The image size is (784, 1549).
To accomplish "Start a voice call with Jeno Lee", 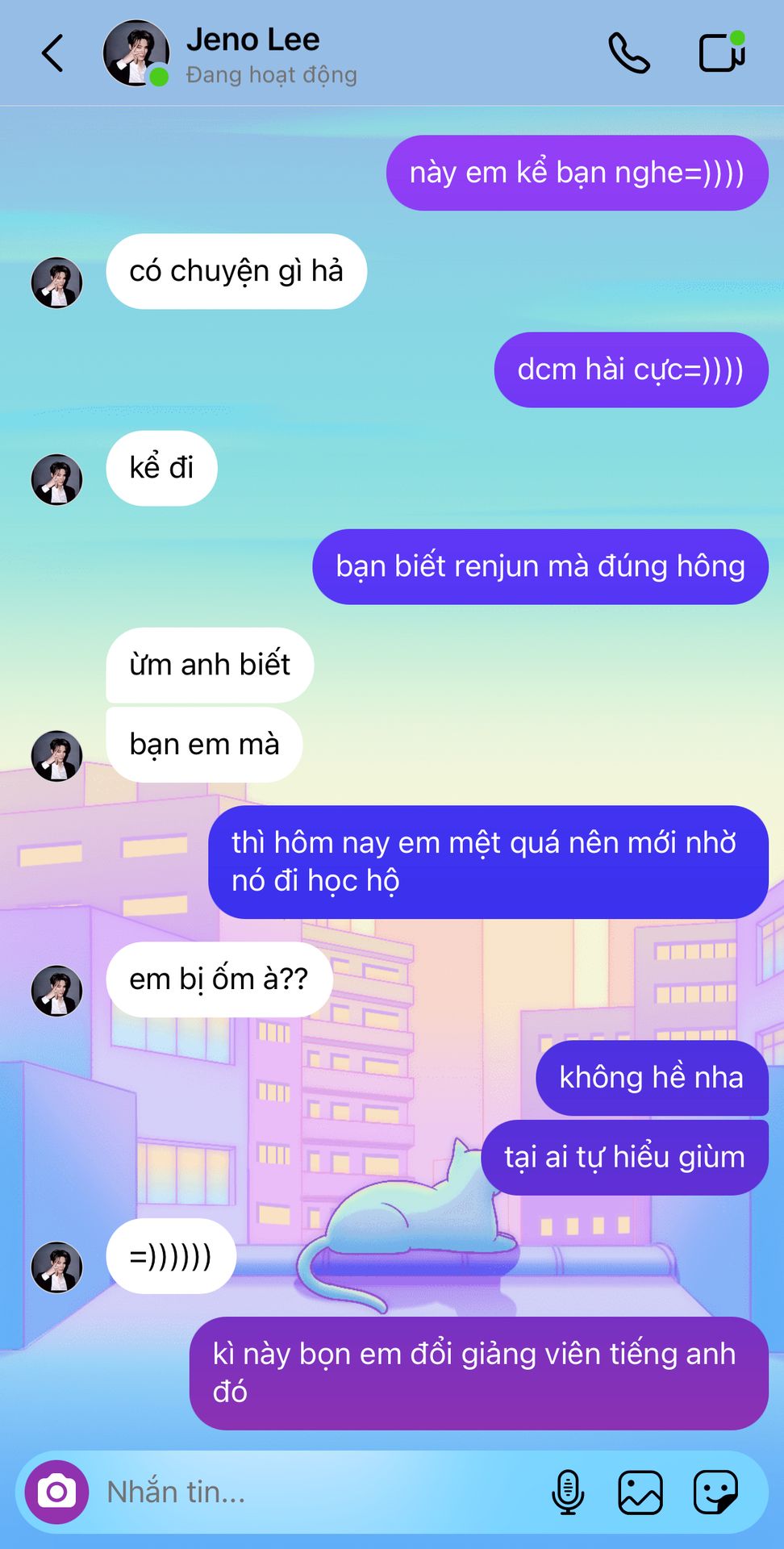I will point(628,54).
